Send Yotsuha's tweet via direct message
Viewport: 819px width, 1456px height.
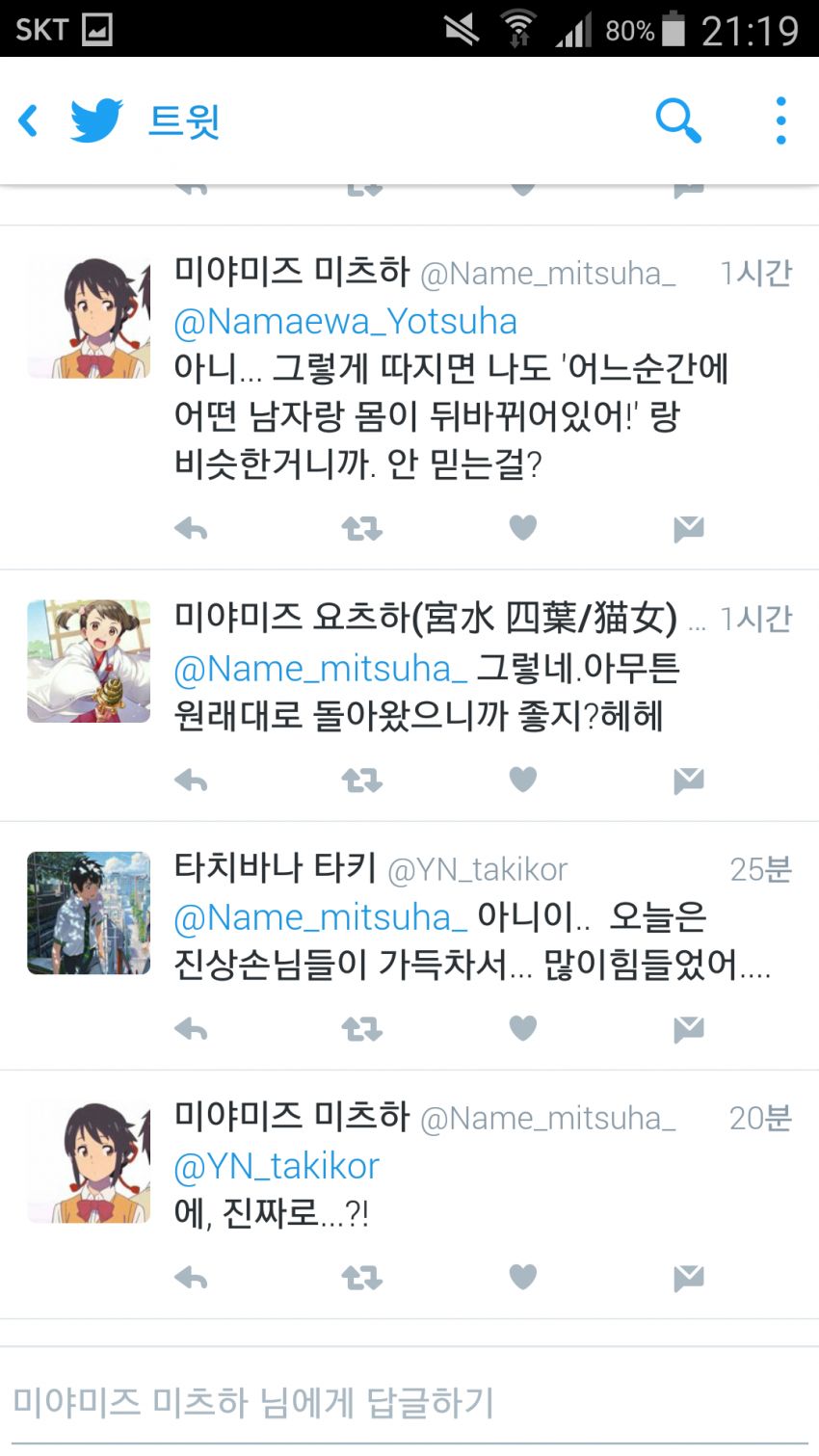point(688,780)
